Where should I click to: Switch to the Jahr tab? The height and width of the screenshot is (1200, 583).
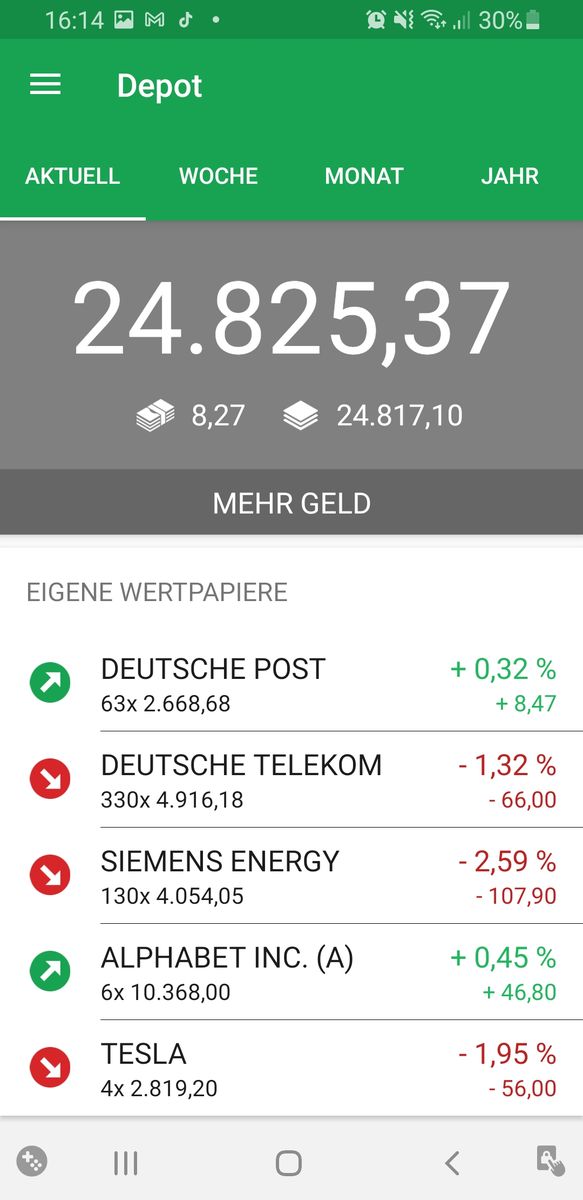click(x=510, y=176)
